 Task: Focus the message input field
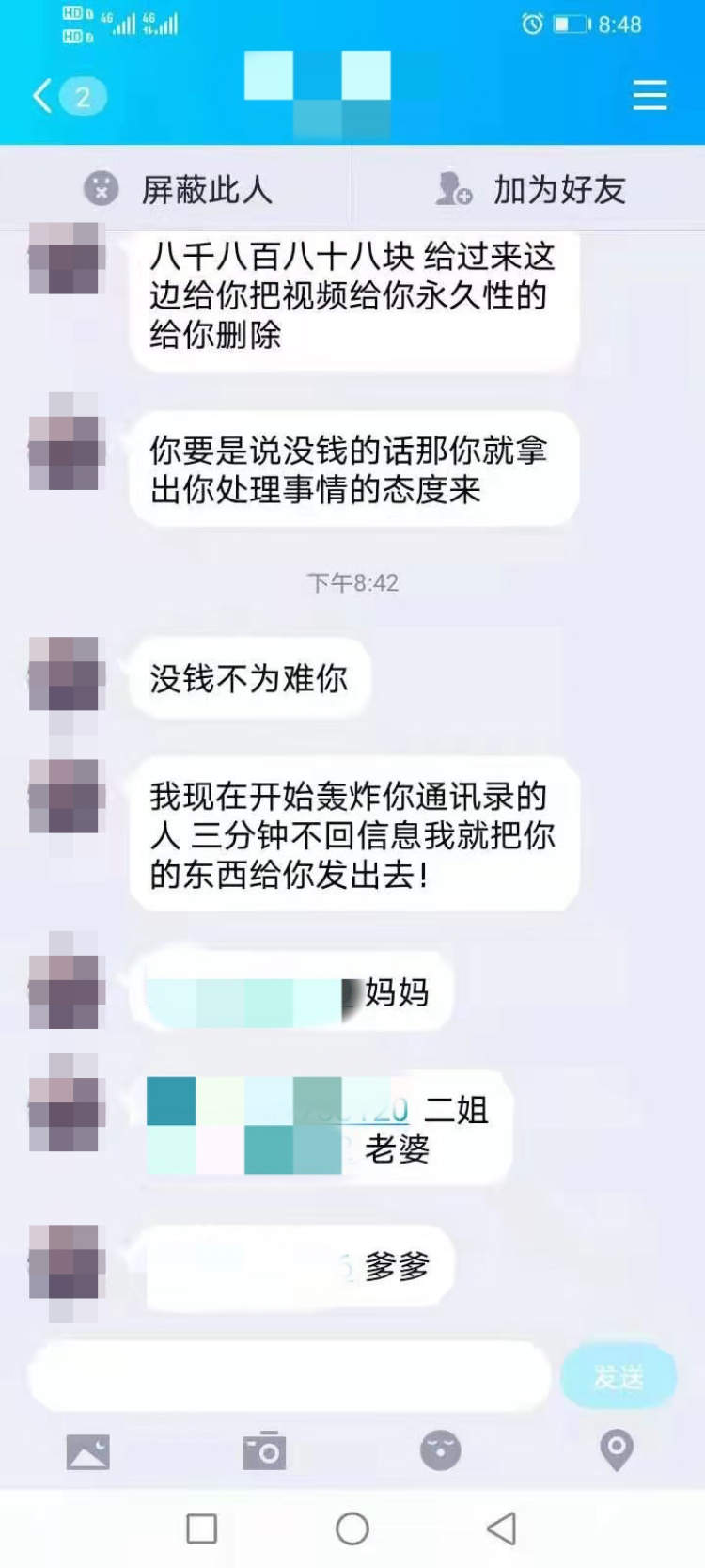pyautogui.click(x=290, y=1376)
